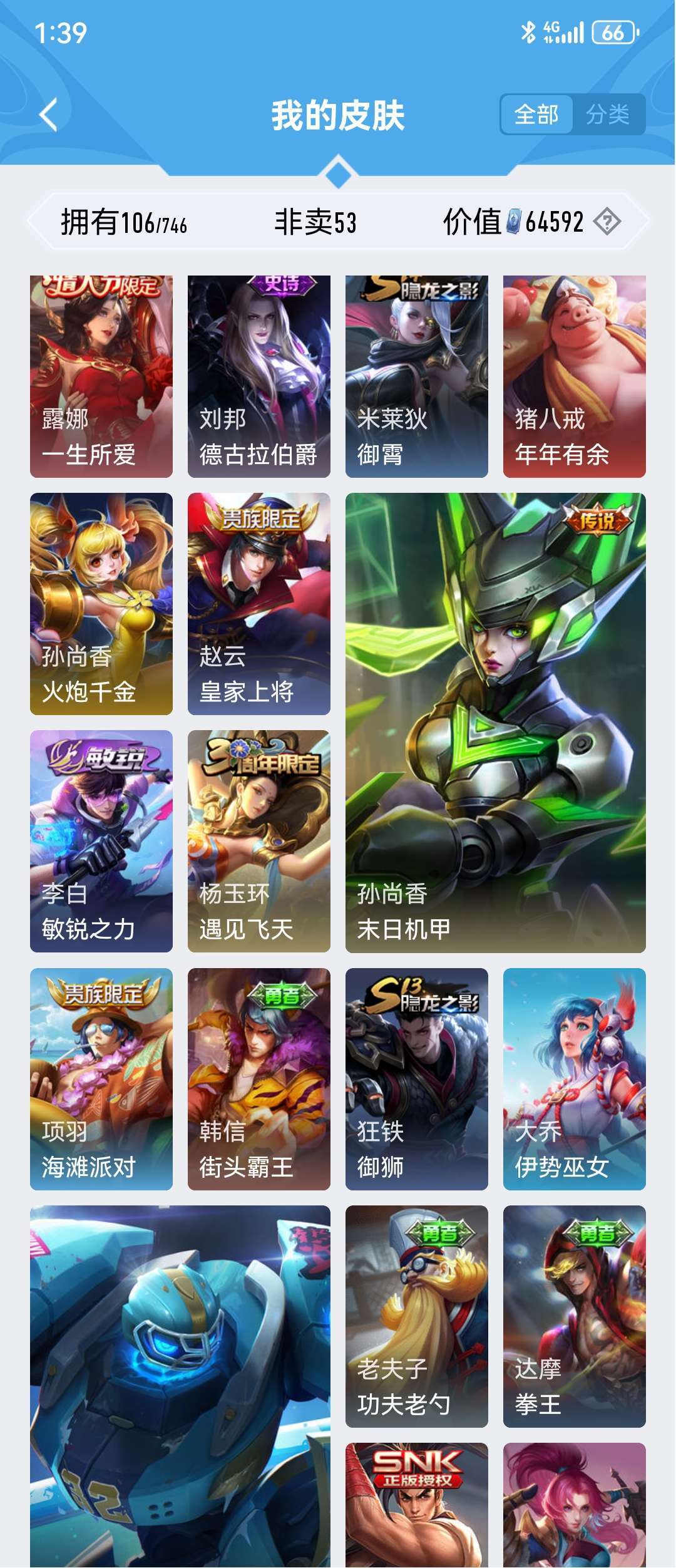Go back from 我的皮肤 page
Viewport: 676px width, 1568px height.
[x=48, y=115]
